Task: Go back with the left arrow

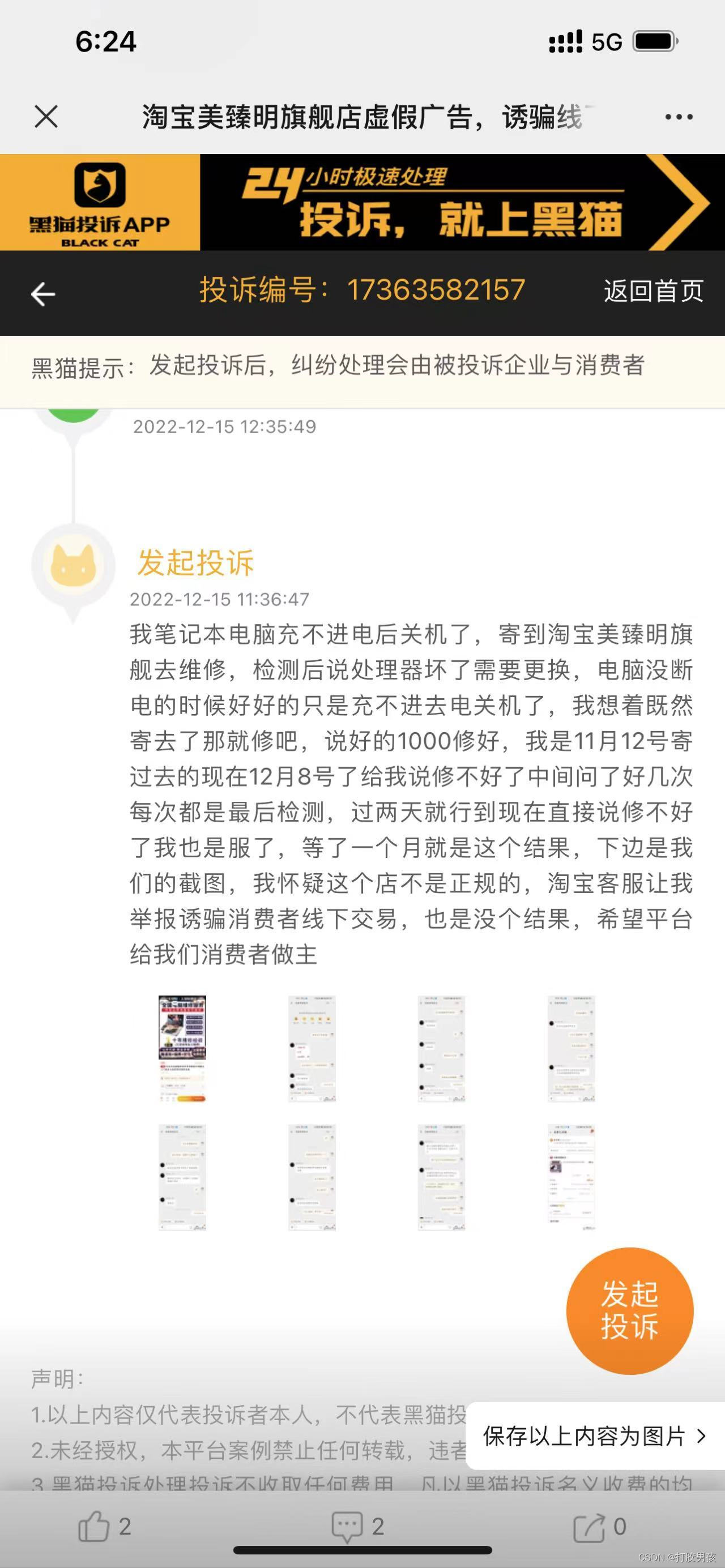Action: pyautogui.click(x=43, y=294)
